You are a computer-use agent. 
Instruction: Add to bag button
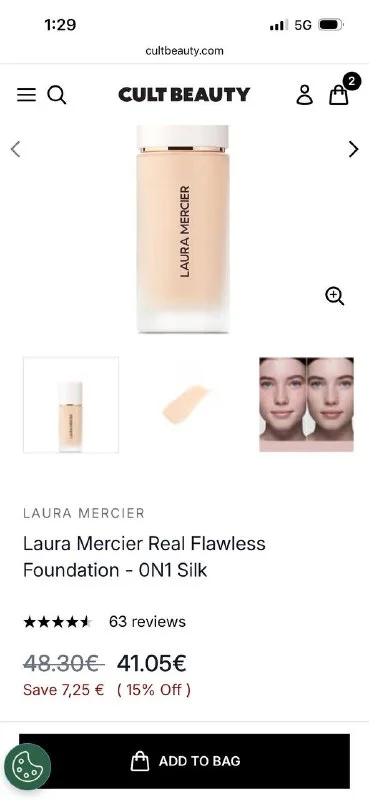[x=184, y=761]
